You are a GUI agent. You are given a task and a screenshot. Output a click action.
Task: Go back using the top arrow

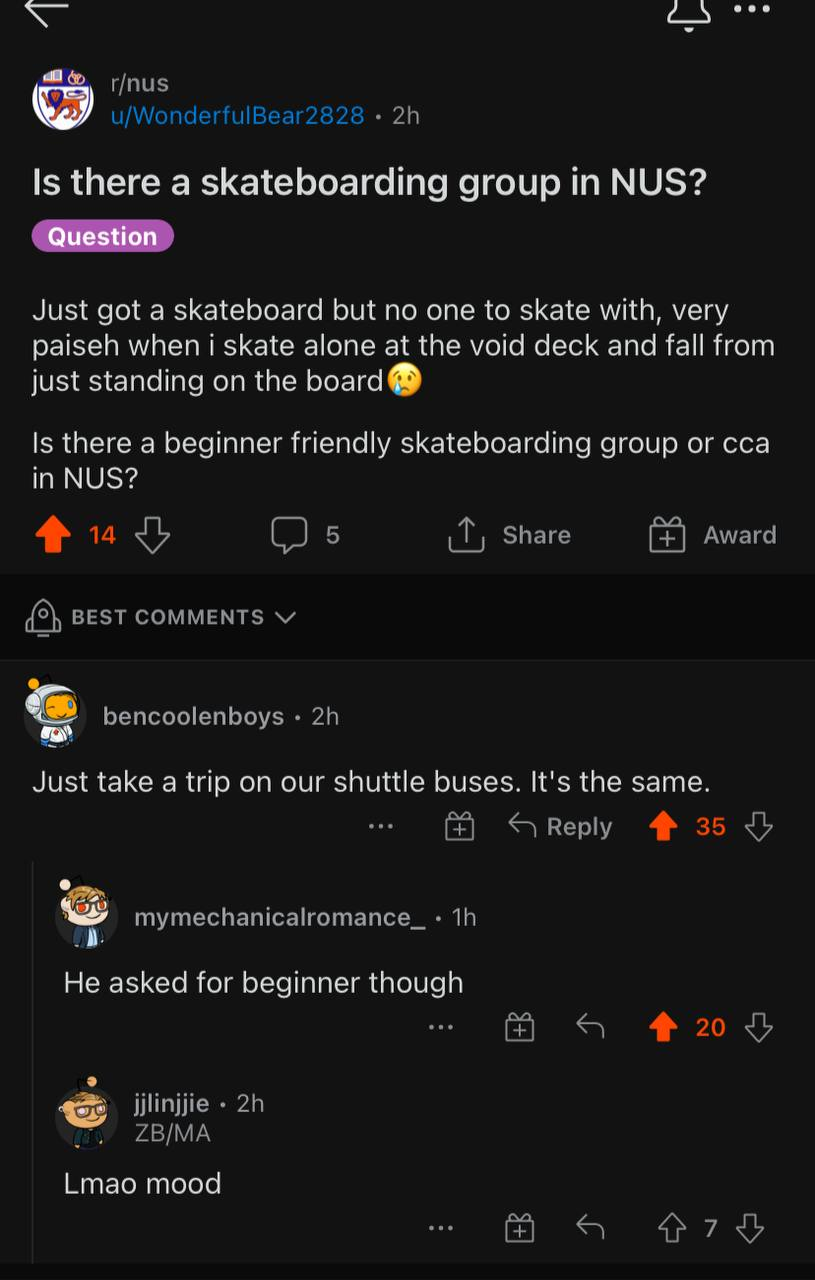pos(46,12)
